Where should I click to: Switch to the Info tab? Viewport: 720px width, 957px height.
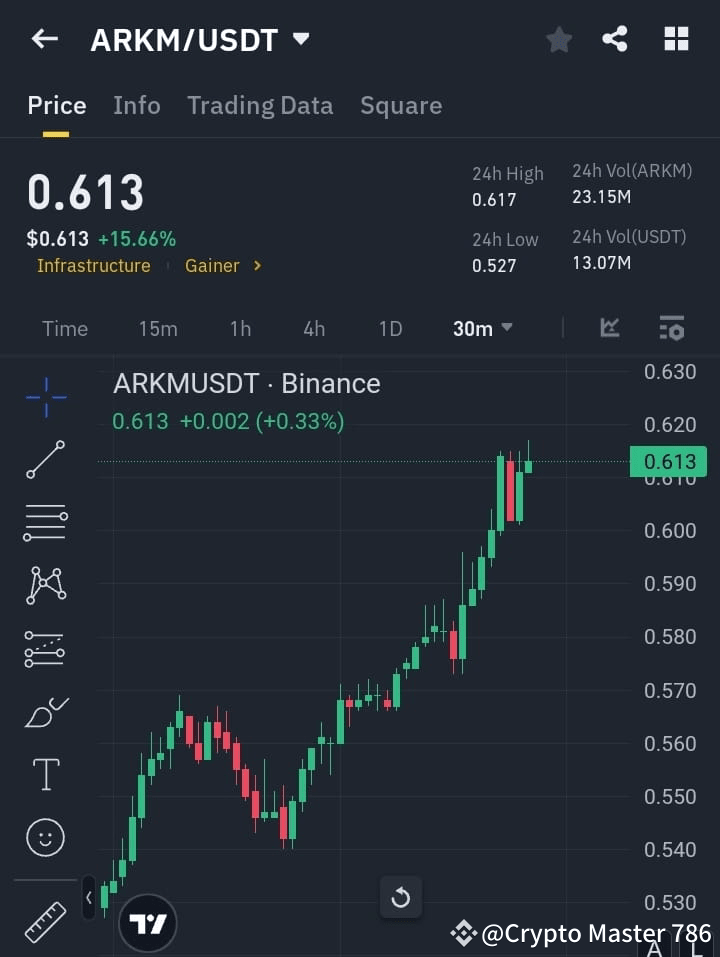(137, 105)
